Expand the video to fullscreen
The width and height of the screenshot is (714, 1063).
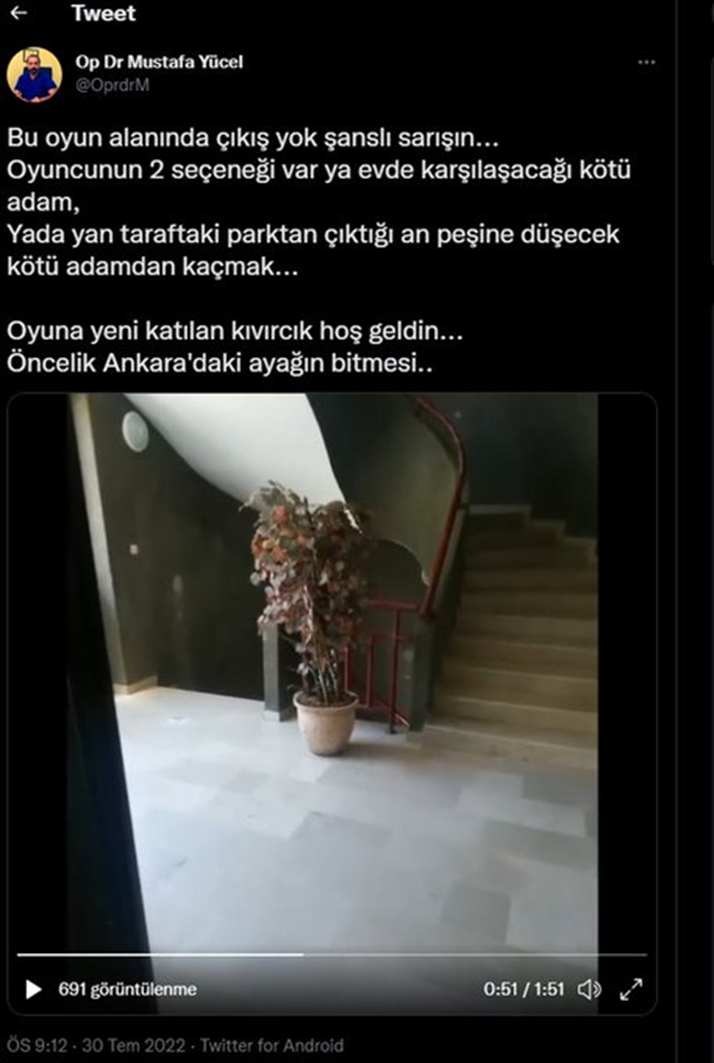click(631, 990)
